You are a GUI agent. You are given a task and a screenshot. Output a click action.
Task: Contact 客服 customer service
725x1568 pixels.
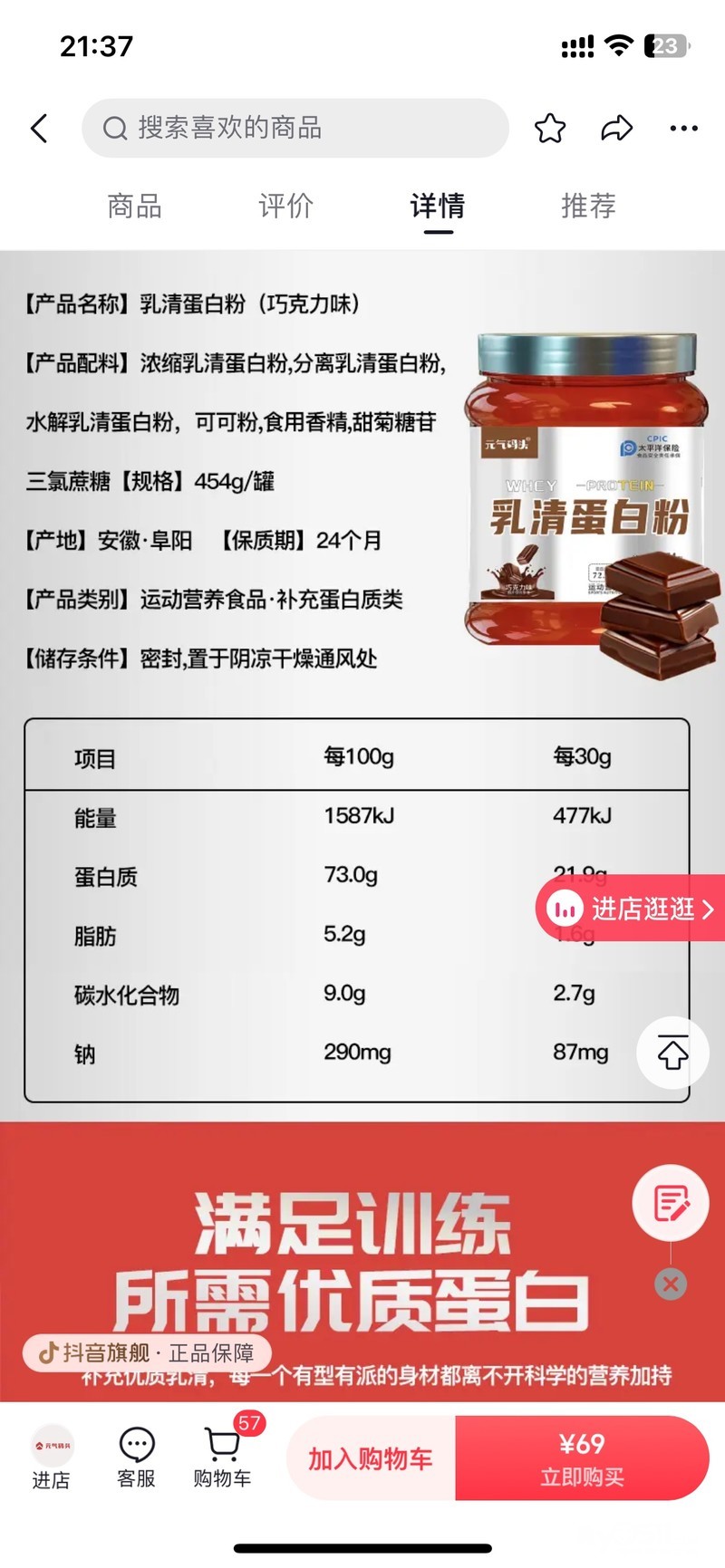click(x=137, y=1457)
